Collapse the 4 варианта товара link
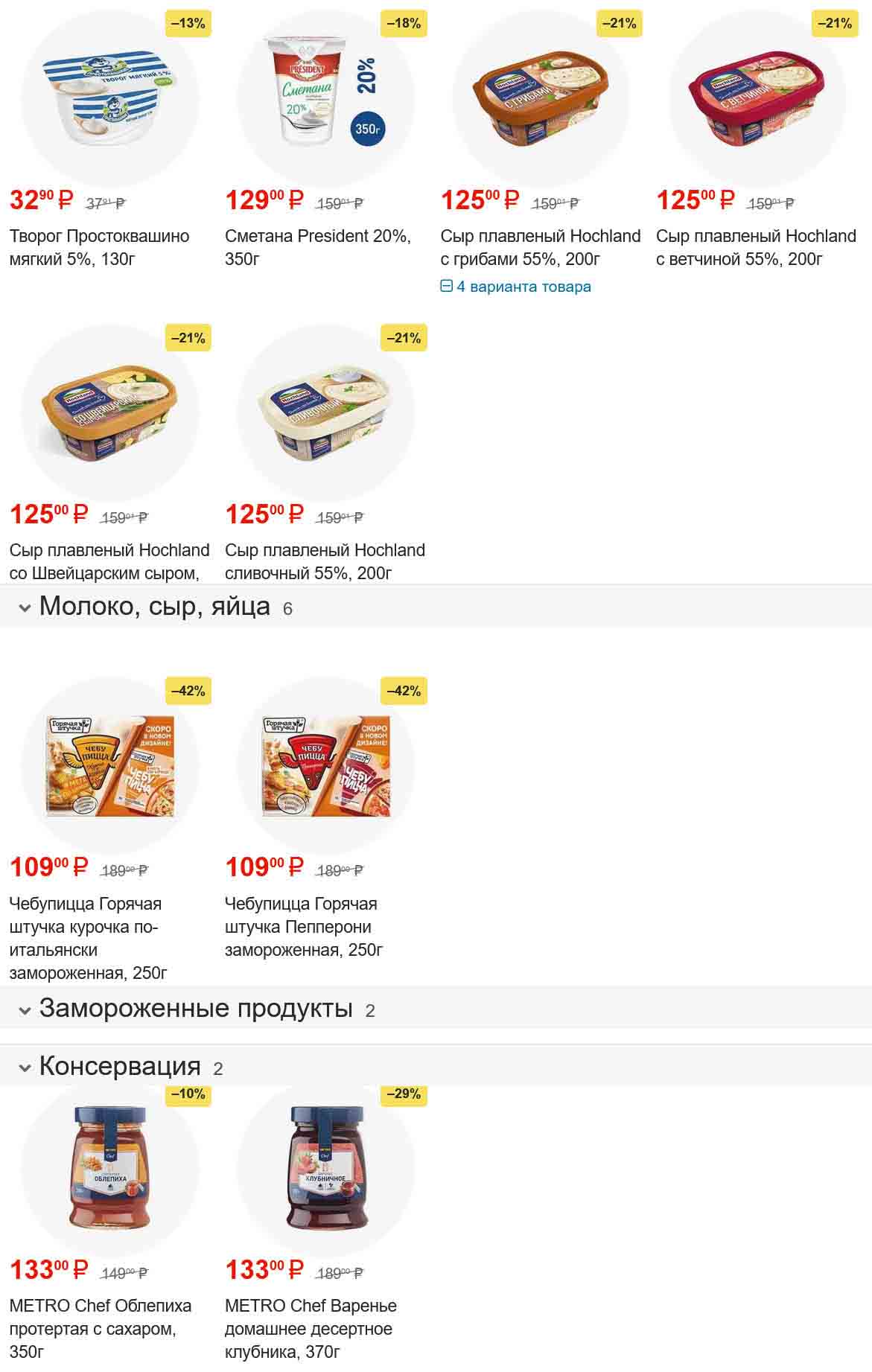This screenshot has height=1372, width=872. 516,287
